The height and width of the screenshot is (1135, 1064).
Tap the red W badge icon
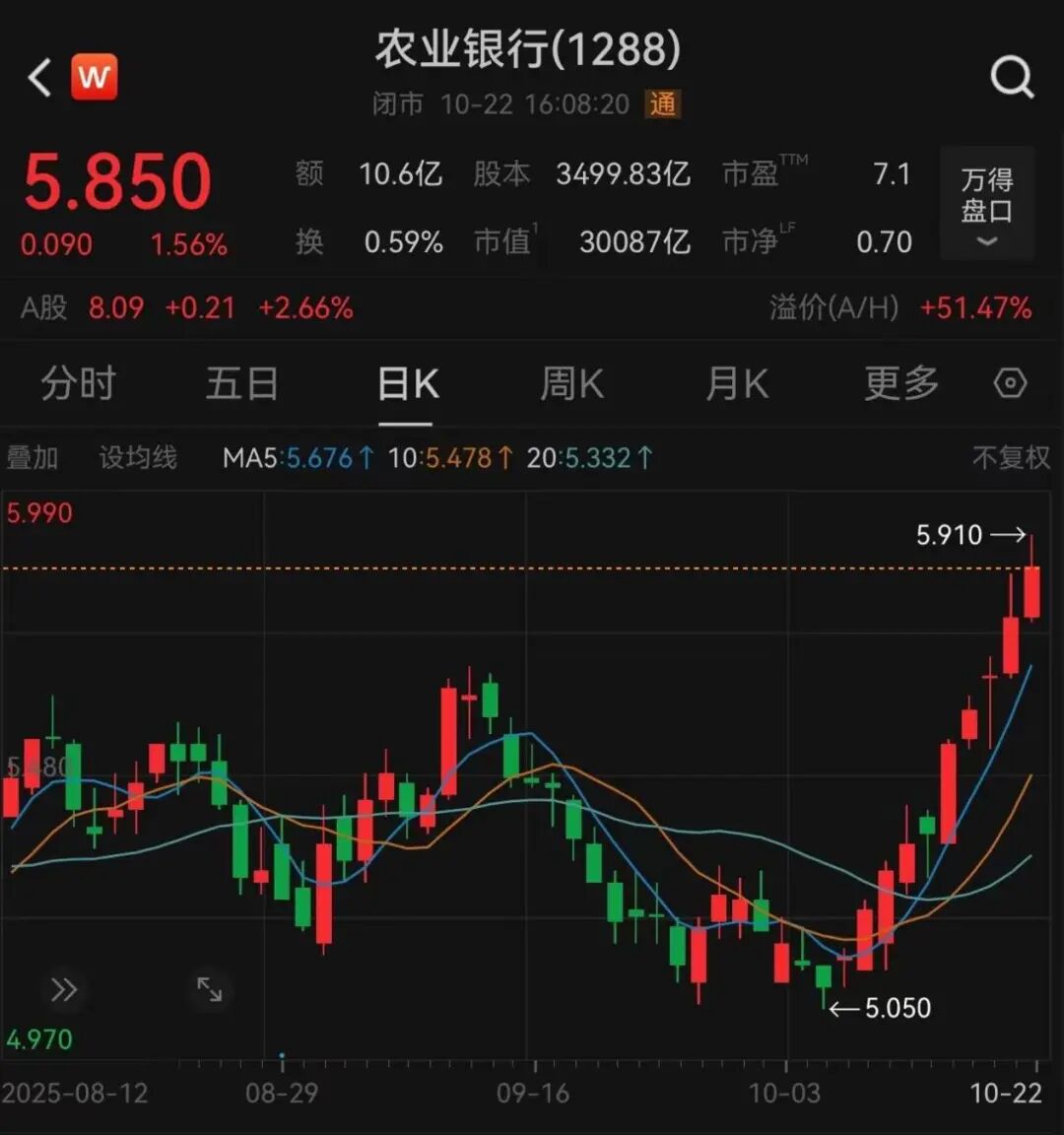click(x=95, y=77)
